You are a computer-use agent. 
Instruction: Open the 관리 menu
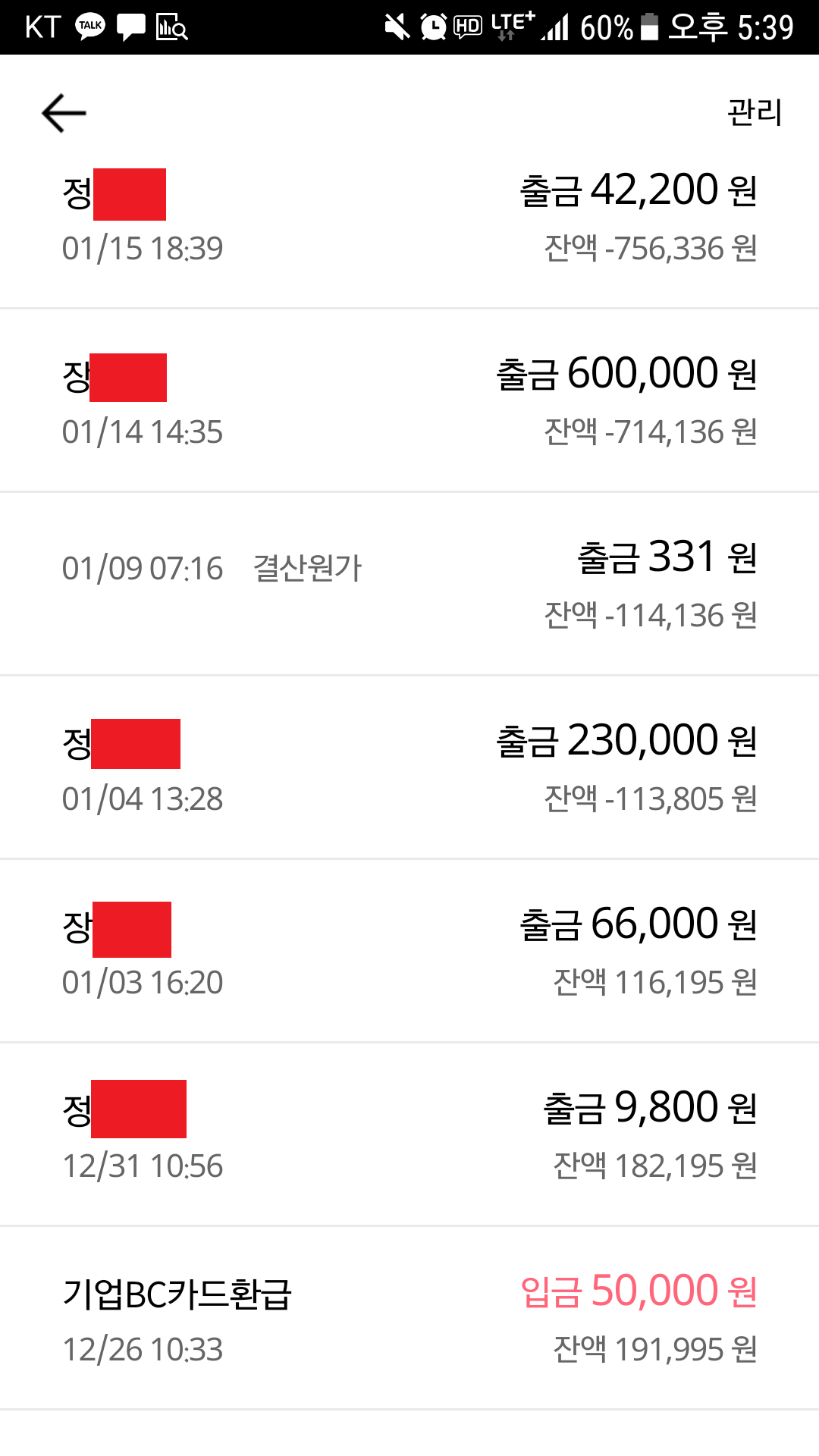click(754, 112)
